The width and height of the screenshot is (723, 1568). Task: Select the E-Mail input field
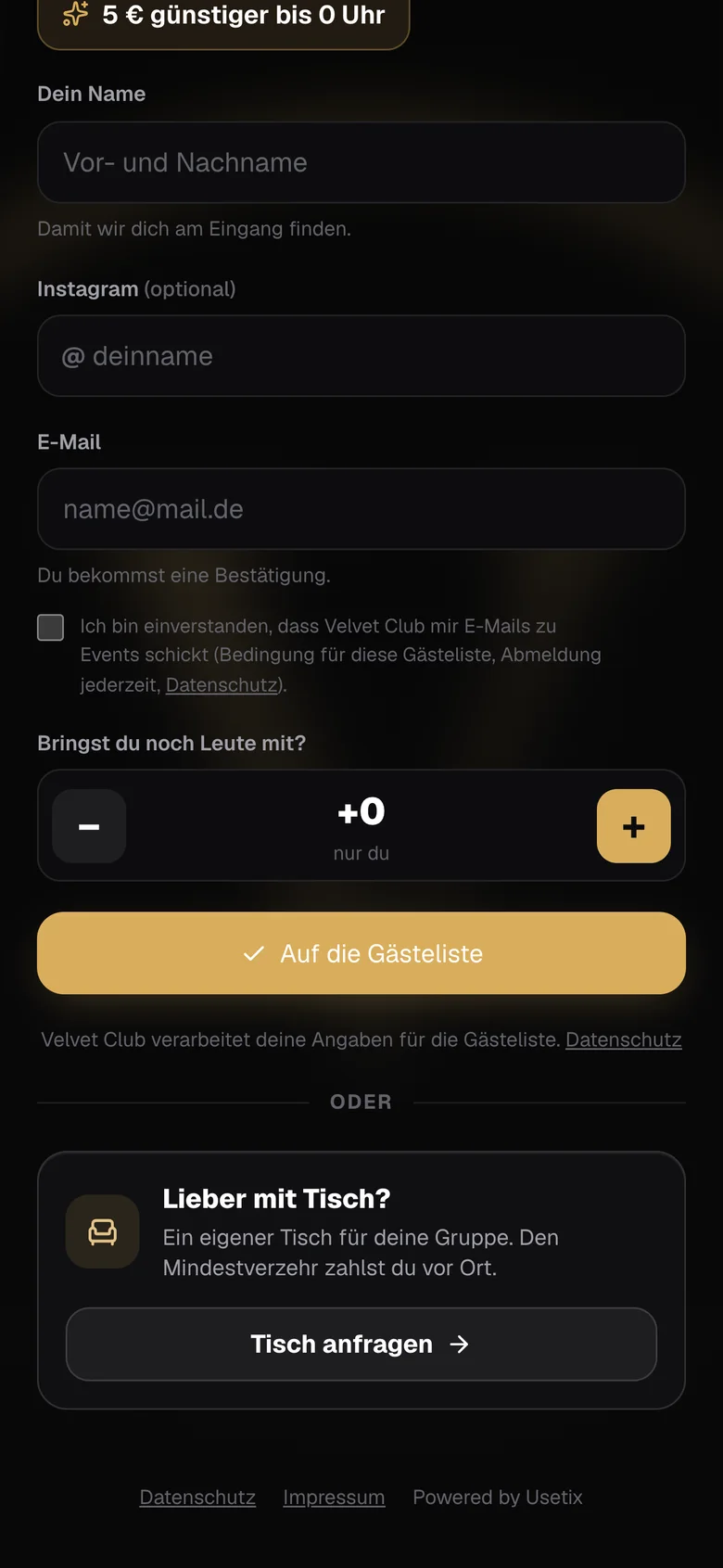tap(361, 509)
